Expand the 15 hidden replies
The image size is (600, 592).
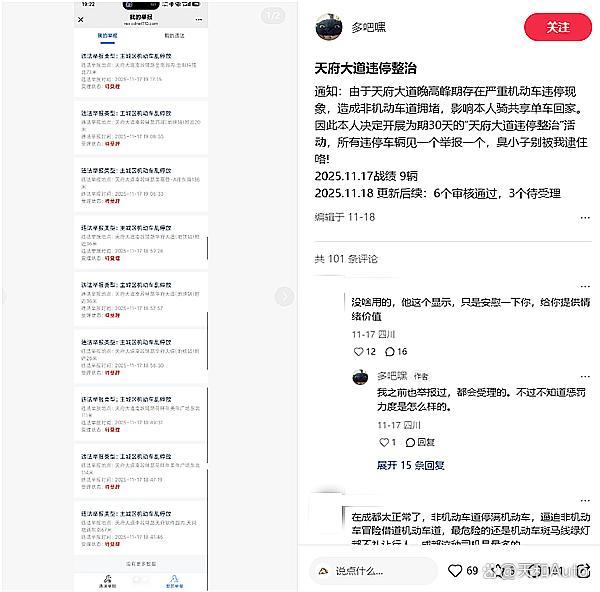click(410, 465)
